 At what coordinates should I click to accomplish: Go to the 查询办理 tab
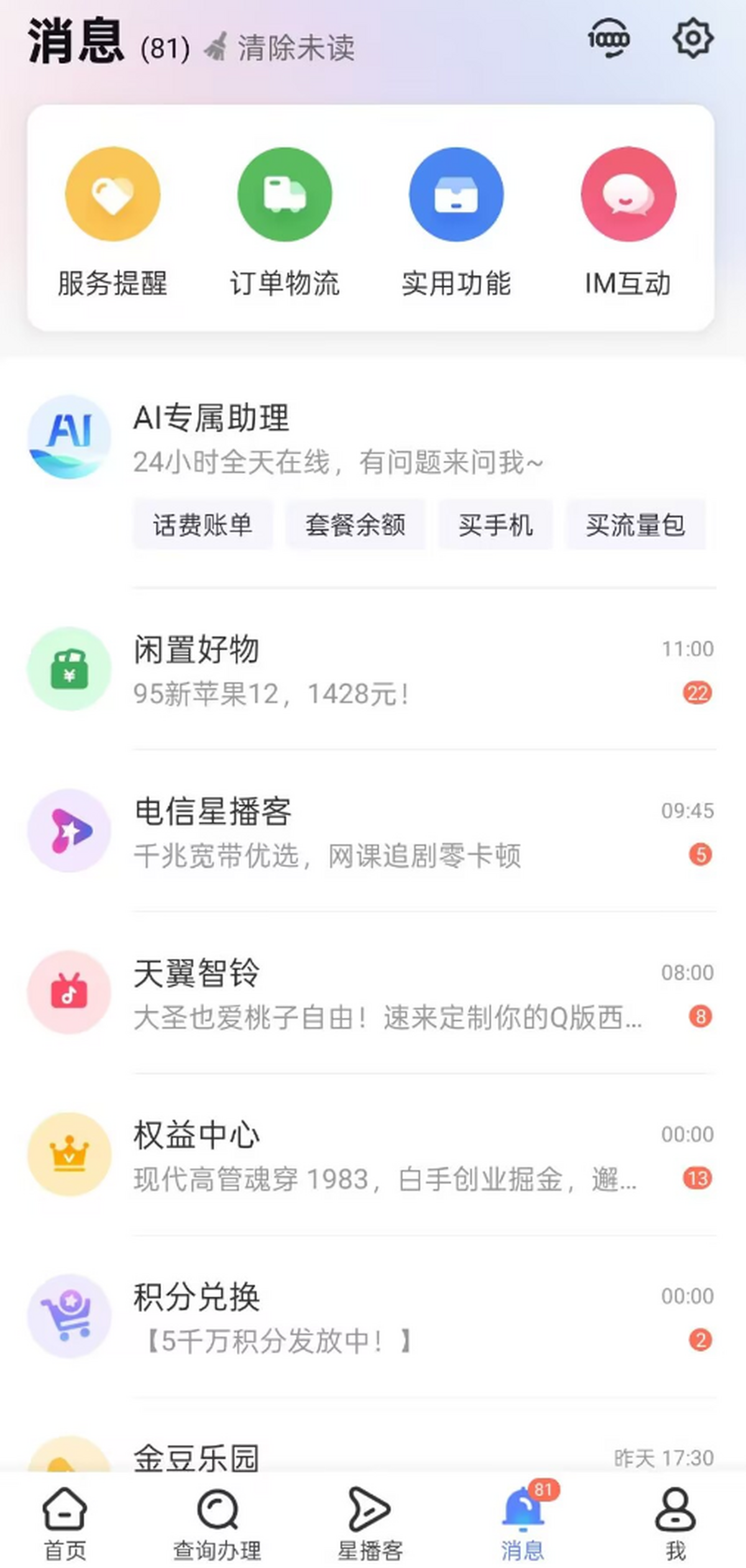pyautogui.click(x=217, y=1523)
